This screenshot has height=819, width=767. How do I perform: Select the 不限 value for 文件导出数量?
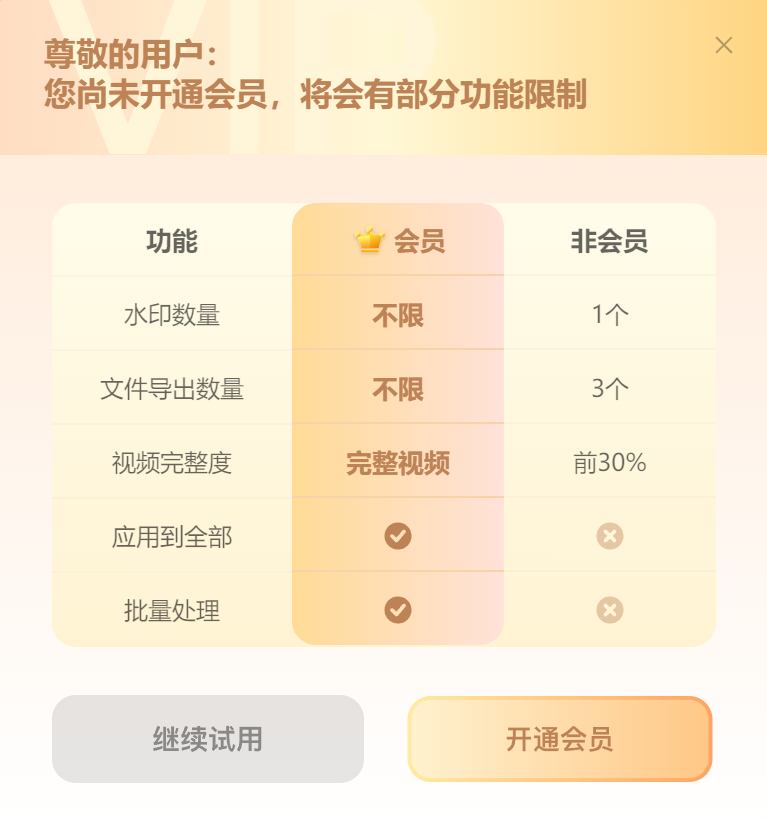click(x=397, y=387)
